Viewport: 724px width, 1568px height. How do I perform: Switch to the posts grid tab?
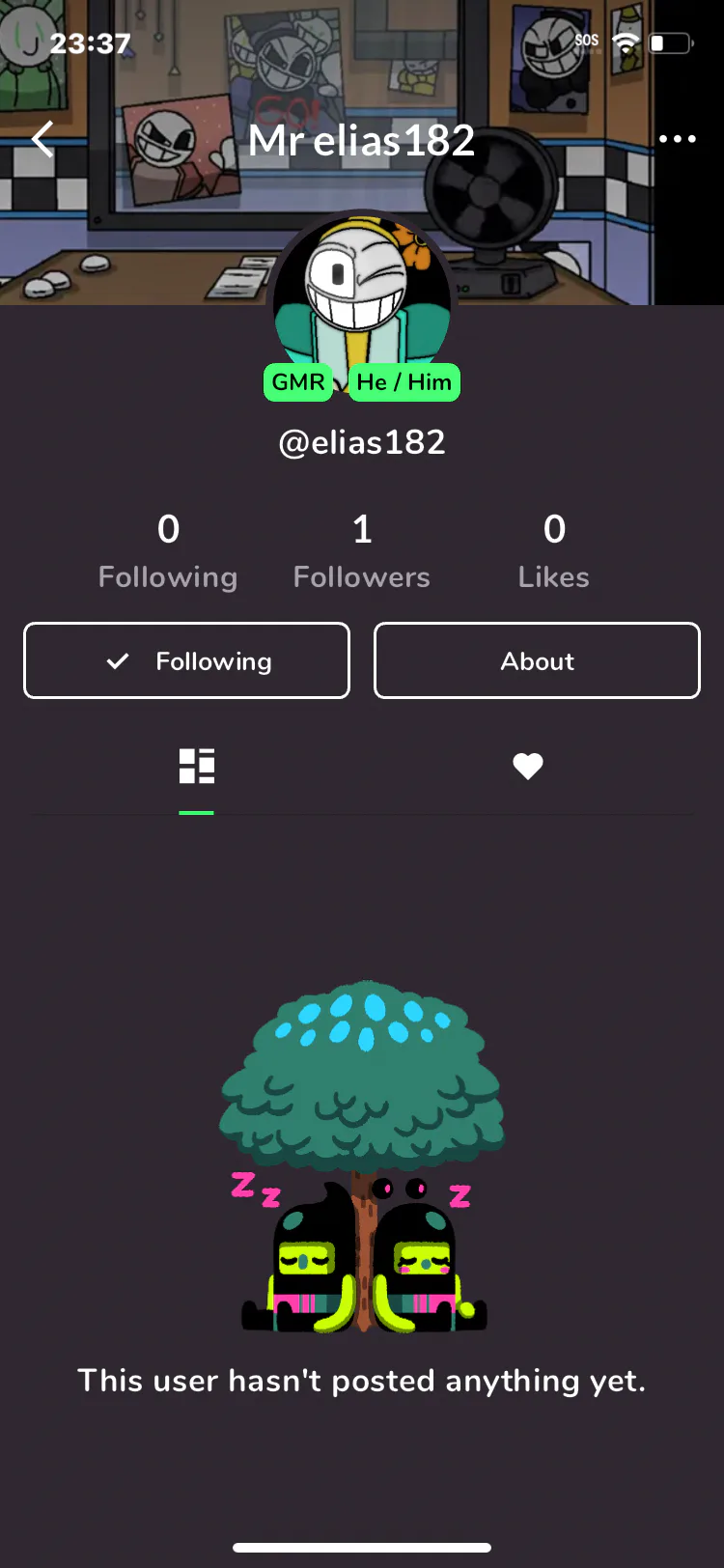197,767
